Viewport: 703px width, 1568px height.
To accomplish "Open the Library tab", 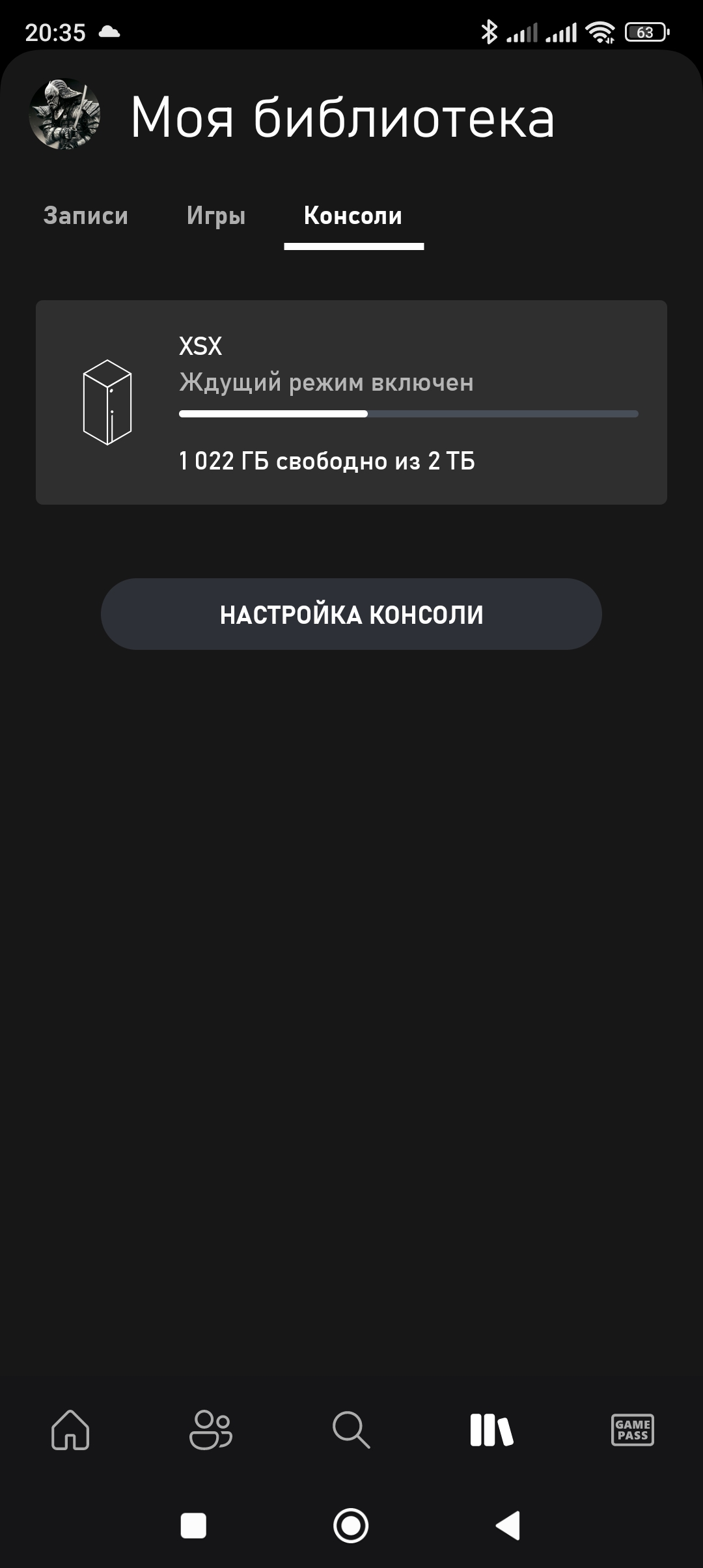I will point(491,1430).
